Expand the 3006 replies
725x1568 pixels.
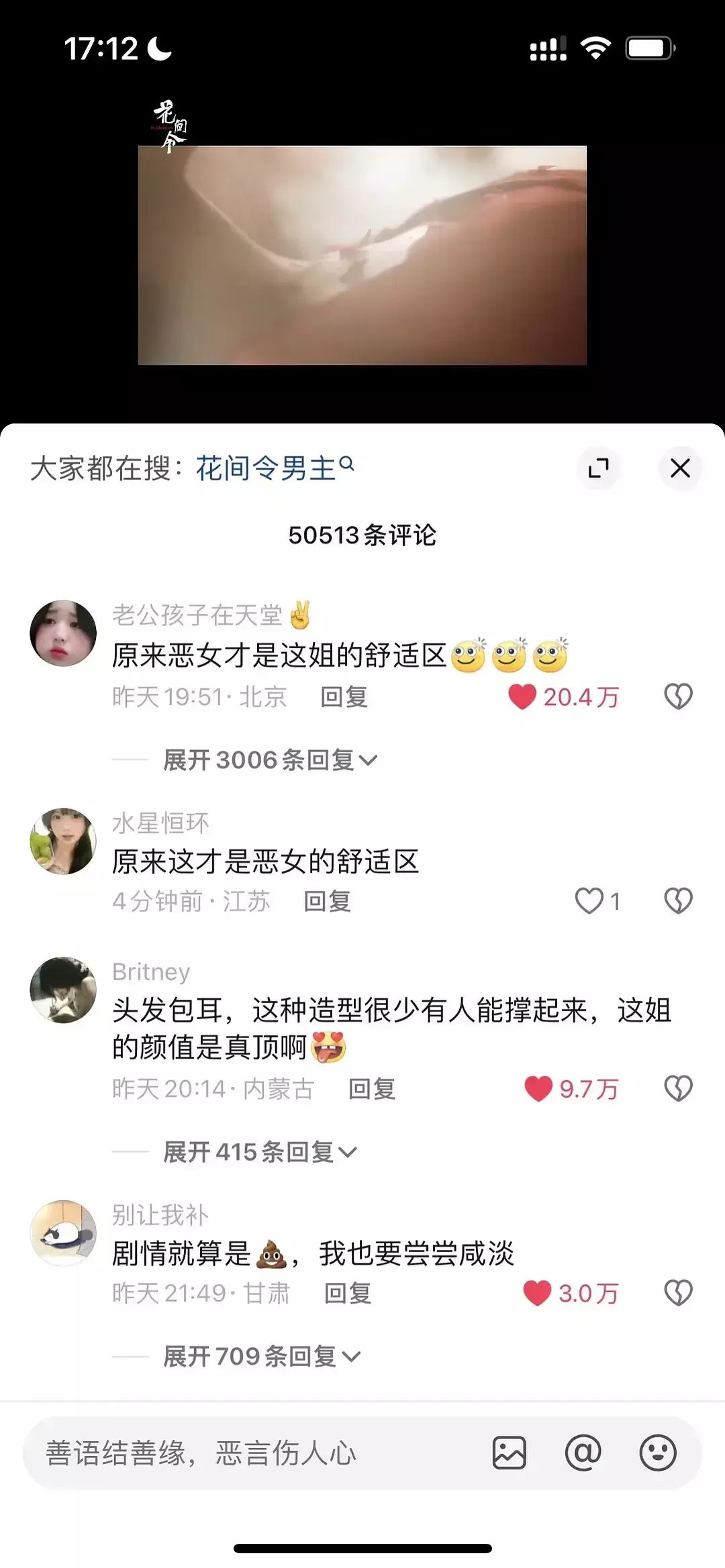[x=270, y=760]
